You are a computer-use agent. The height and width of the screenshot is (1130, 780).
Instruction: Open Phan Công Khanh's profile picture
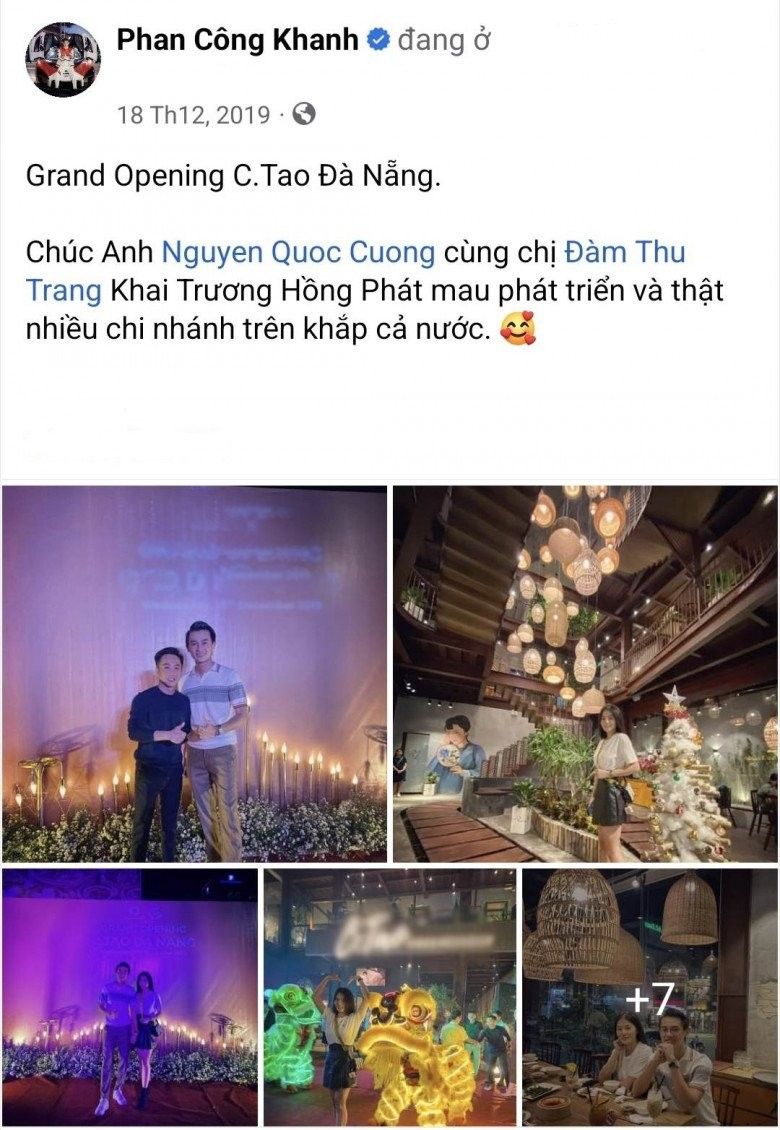pos(62,60)
